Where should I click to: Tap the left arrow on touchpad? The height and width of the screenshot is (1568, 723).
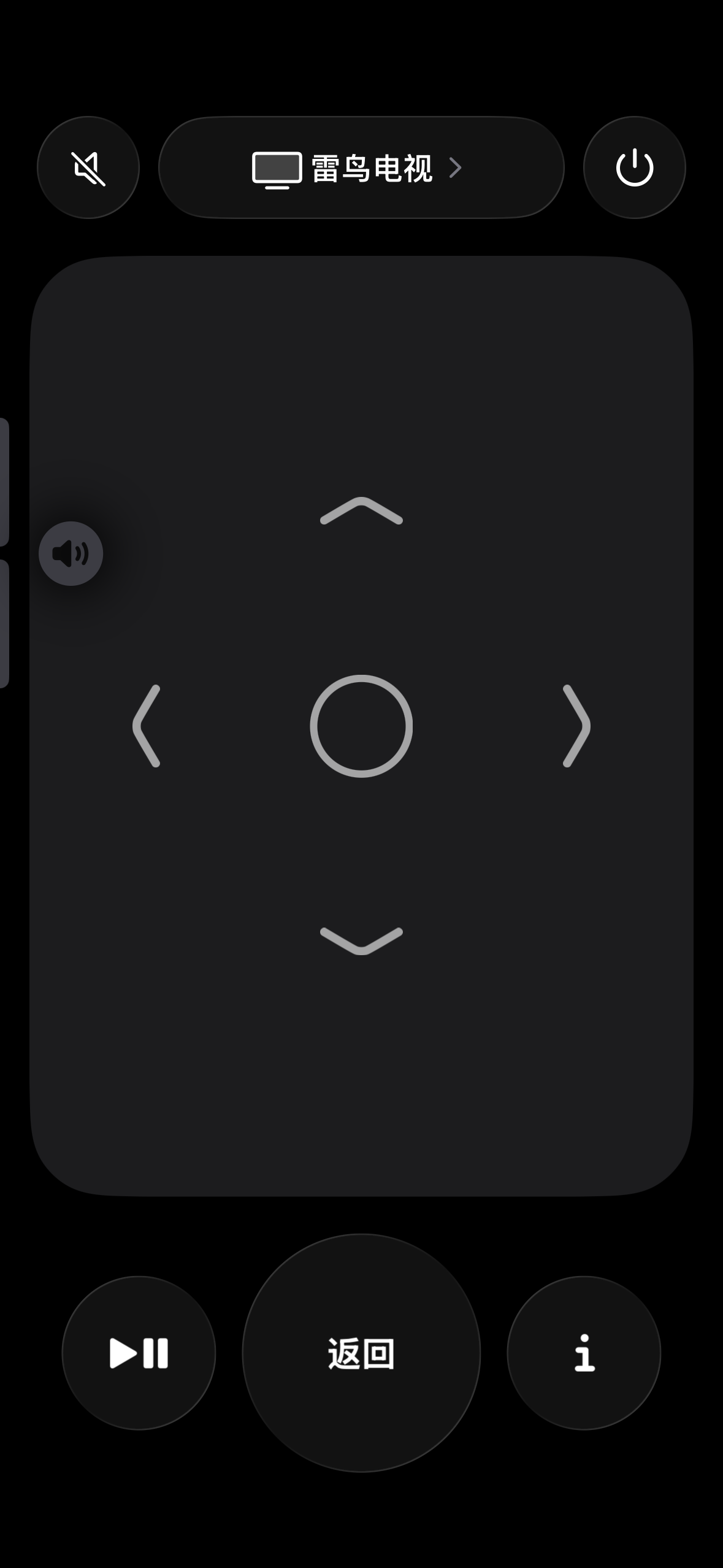pyautogui.click(x=147, y=726)
